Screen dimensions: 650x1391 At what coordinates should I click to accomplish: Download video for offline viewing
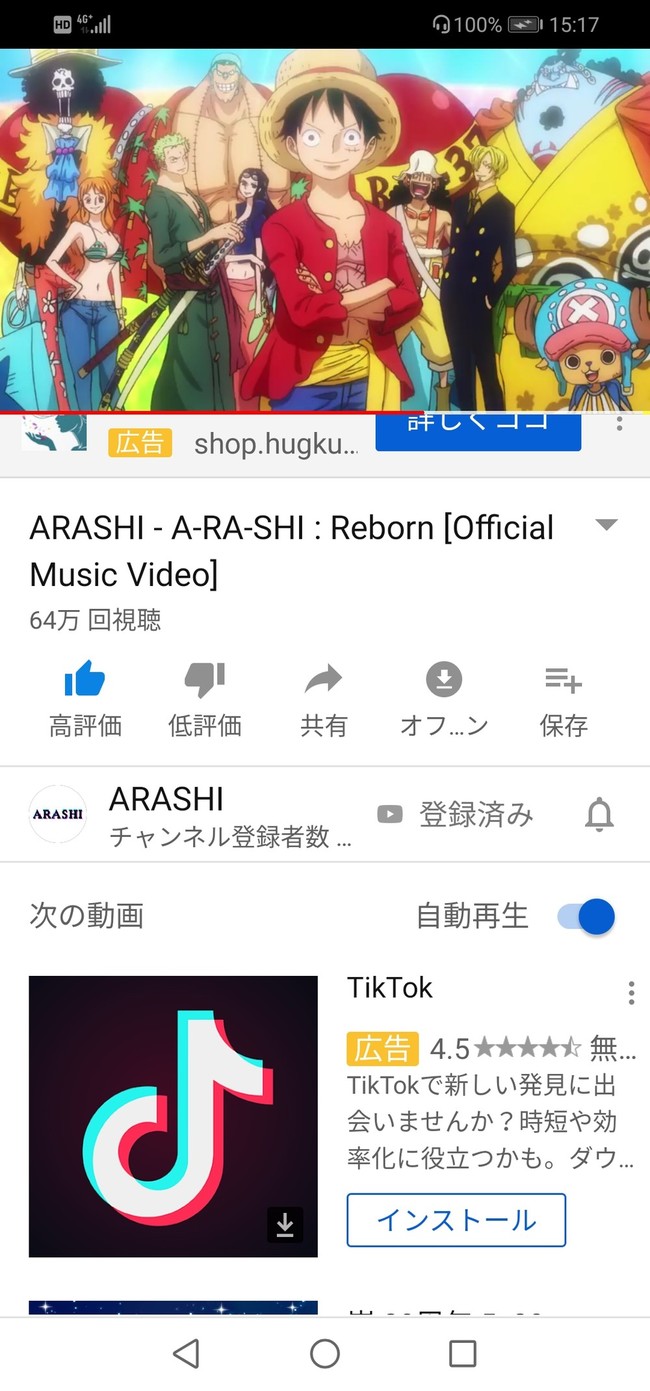point(444,699)
